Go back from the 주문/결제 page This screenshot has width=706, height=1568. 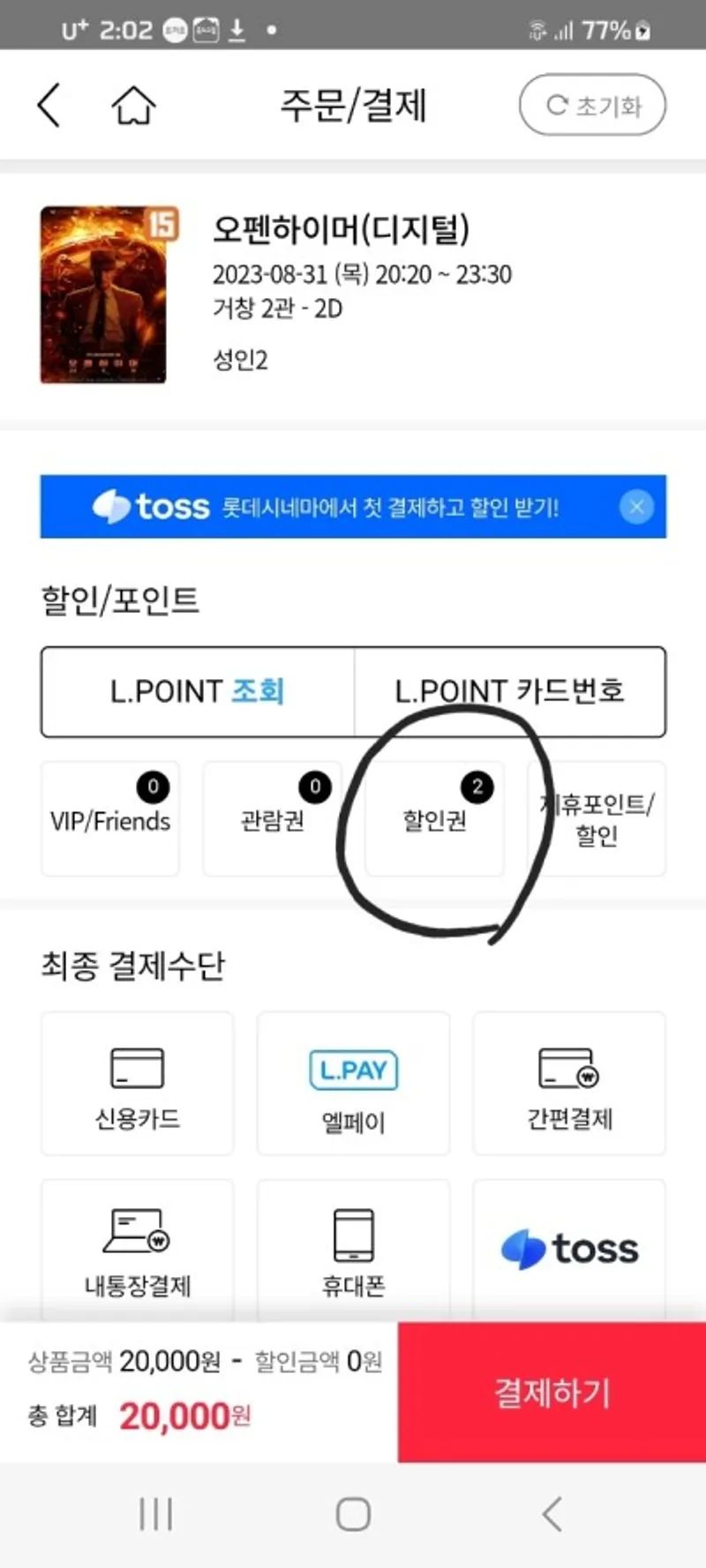coord(49,106)
